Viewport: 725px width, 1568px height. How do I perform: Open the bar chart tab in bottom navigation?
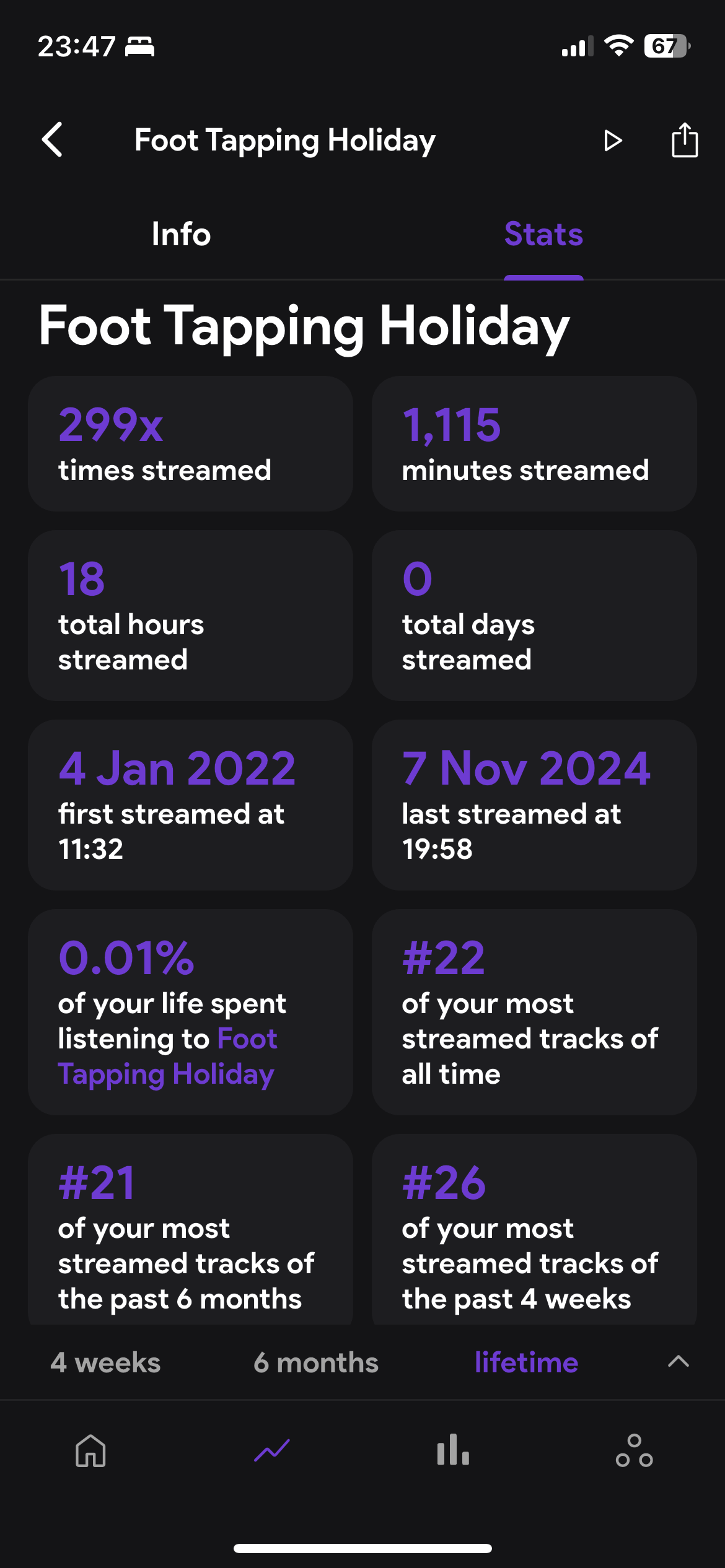coord(453,1450)
